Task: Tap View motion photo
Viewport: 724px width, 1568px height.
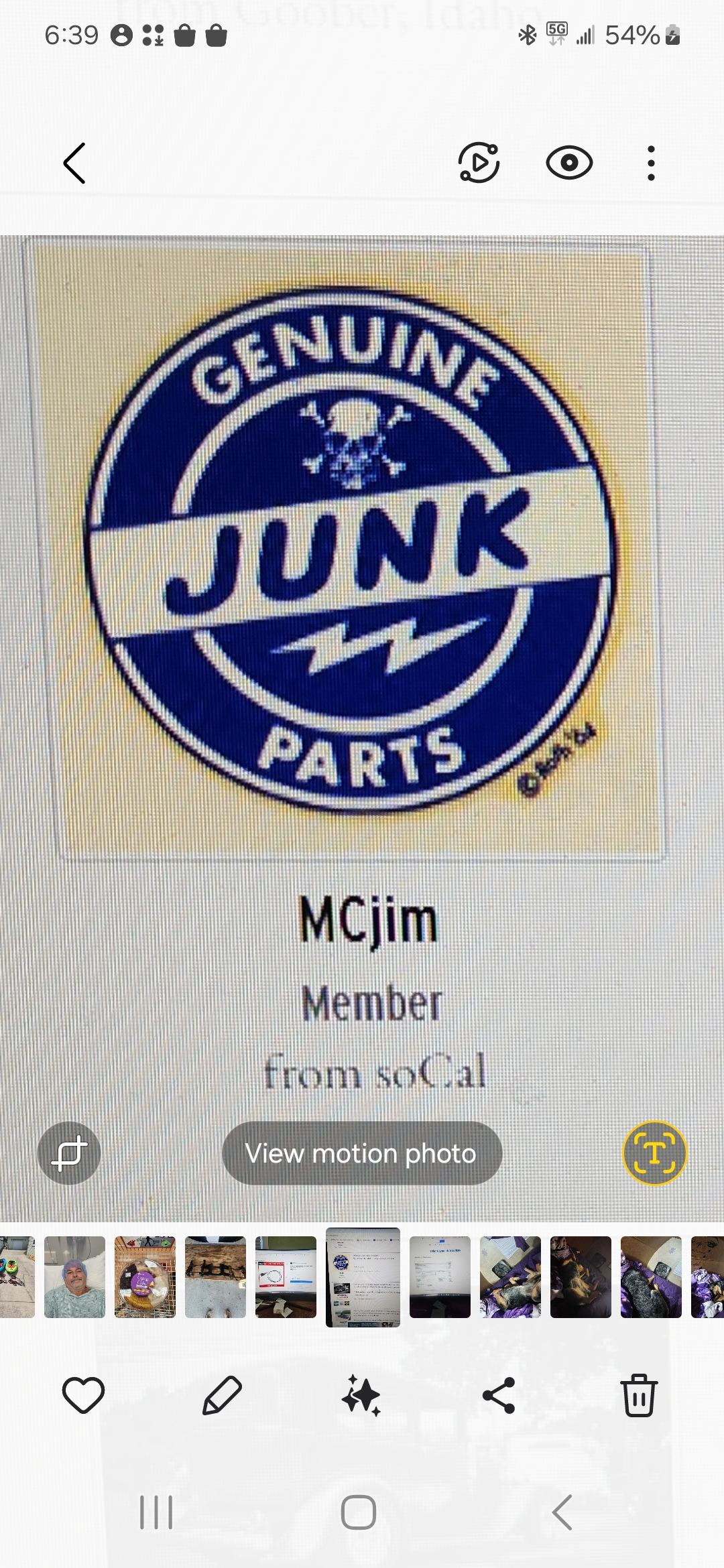Action: 362,1153
